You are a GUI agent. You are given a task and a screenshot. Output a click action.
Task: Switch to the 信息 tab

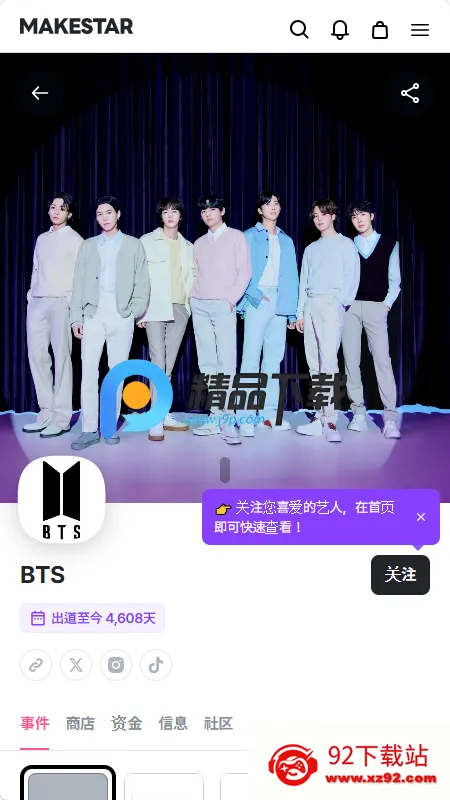coord(173,723)
